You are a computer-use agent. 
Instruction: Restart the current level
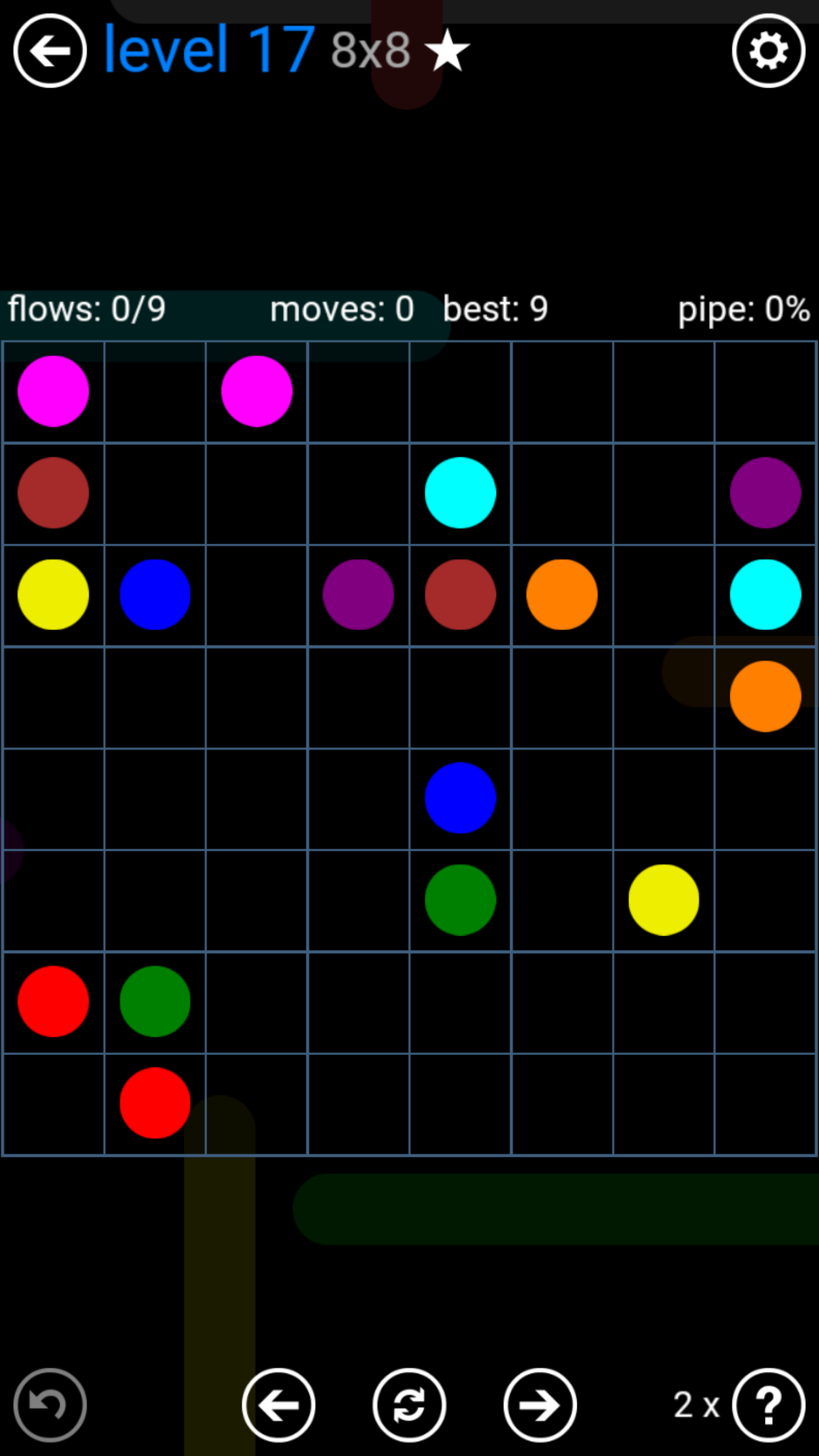(409, 1405)
